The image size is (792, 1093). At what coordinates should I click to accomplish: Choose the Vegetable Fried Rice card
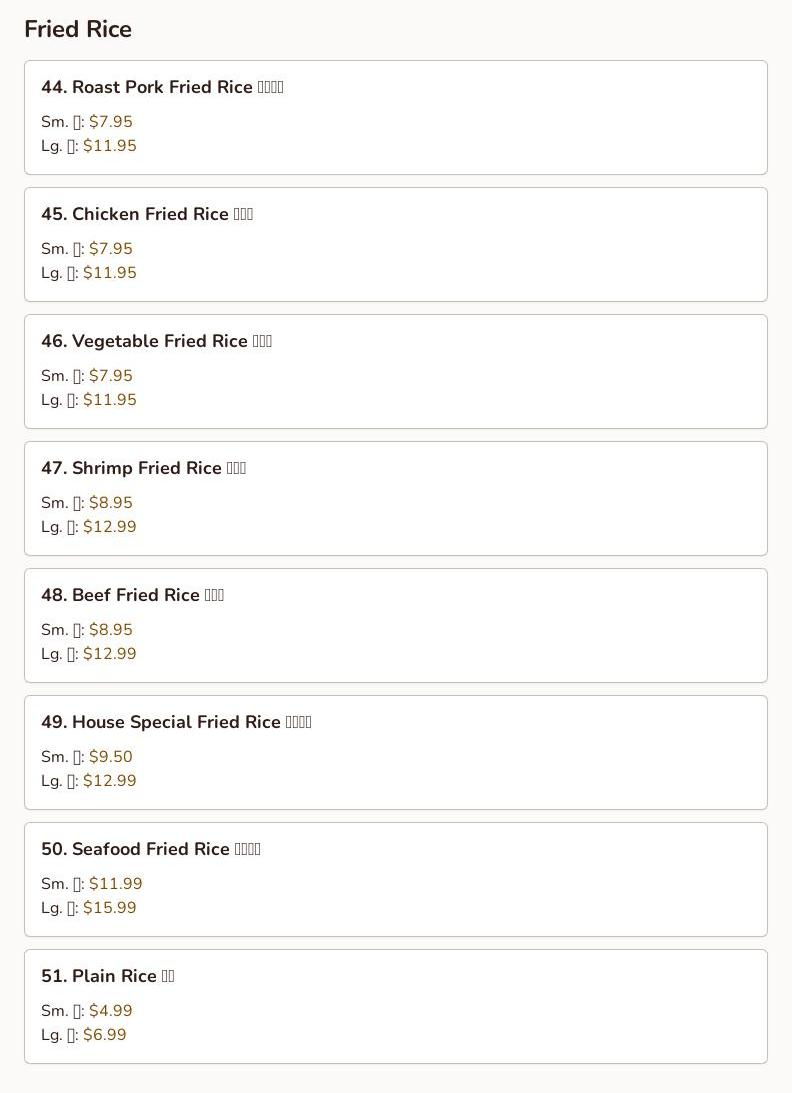[395, 371]
